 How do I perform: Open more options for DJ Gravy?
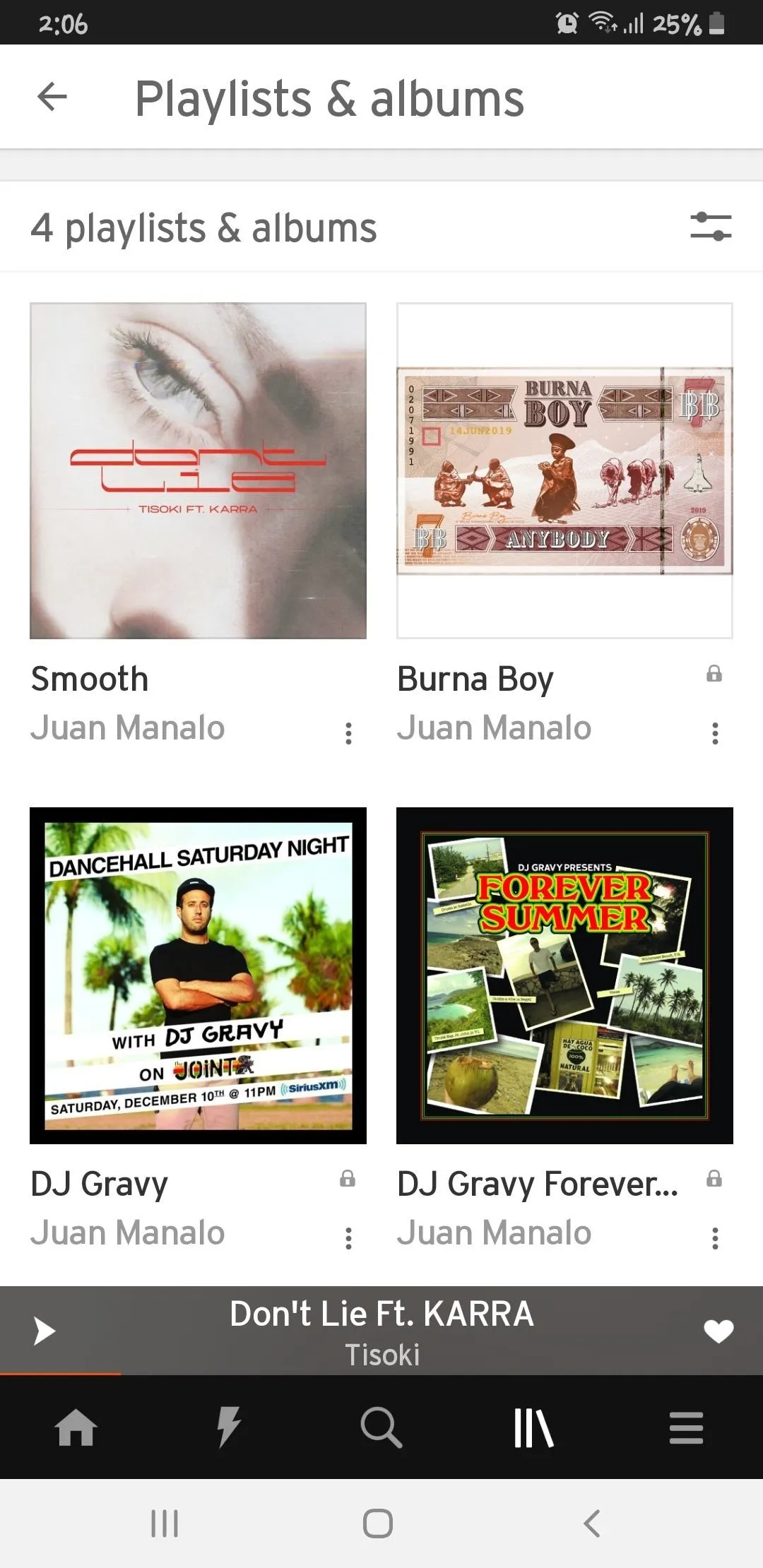tap(348, 1237)
